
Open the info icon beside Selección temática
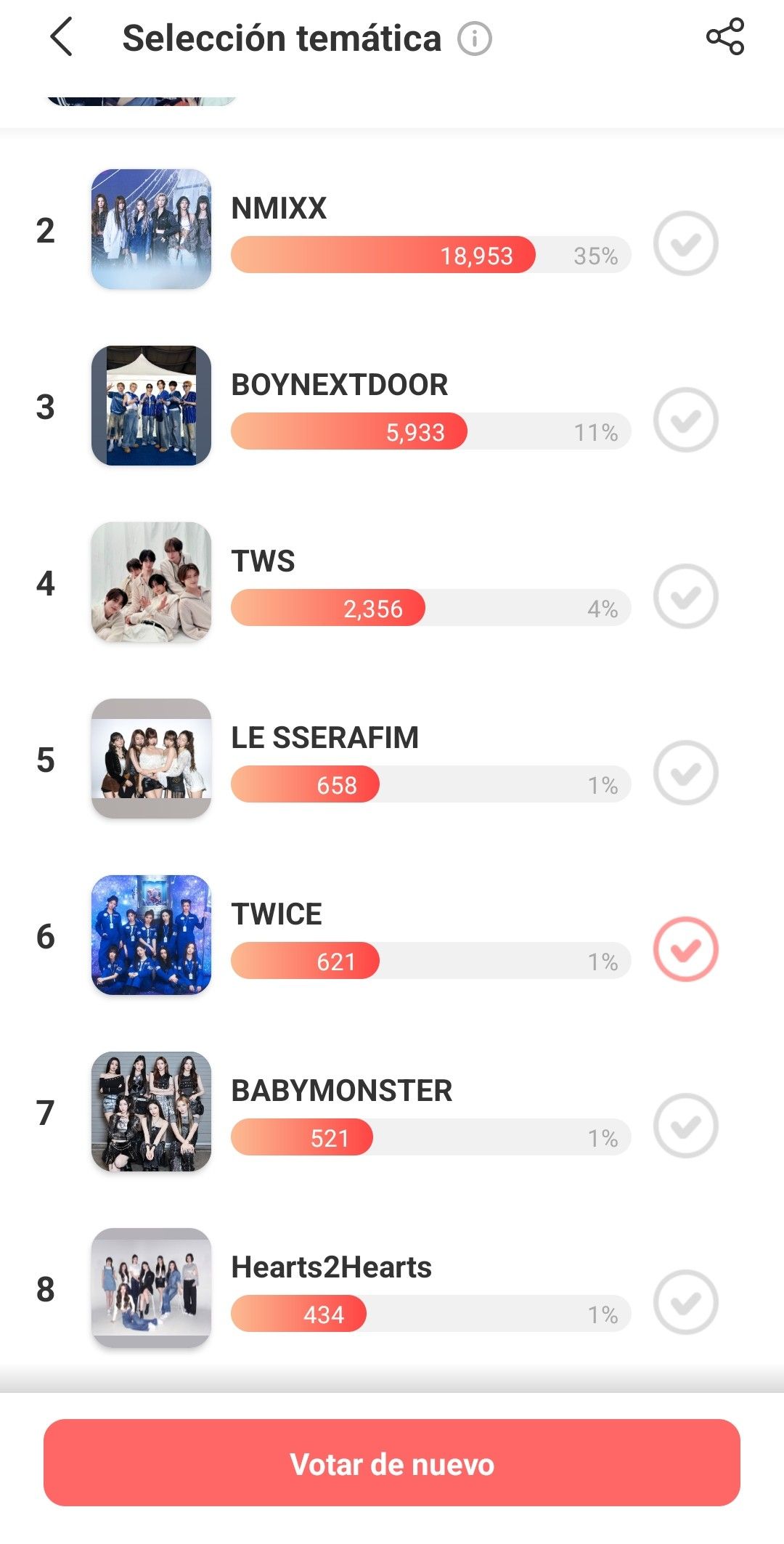(x=475, y=38)
